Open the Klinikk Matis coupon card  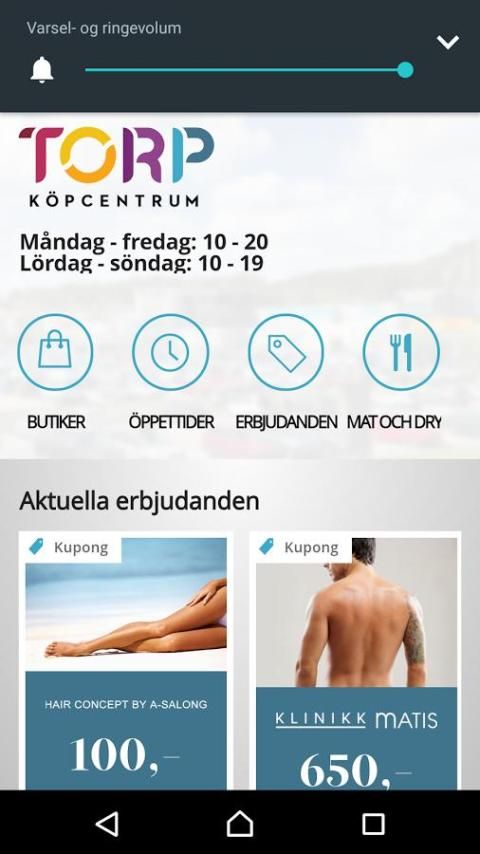point(356,661)
